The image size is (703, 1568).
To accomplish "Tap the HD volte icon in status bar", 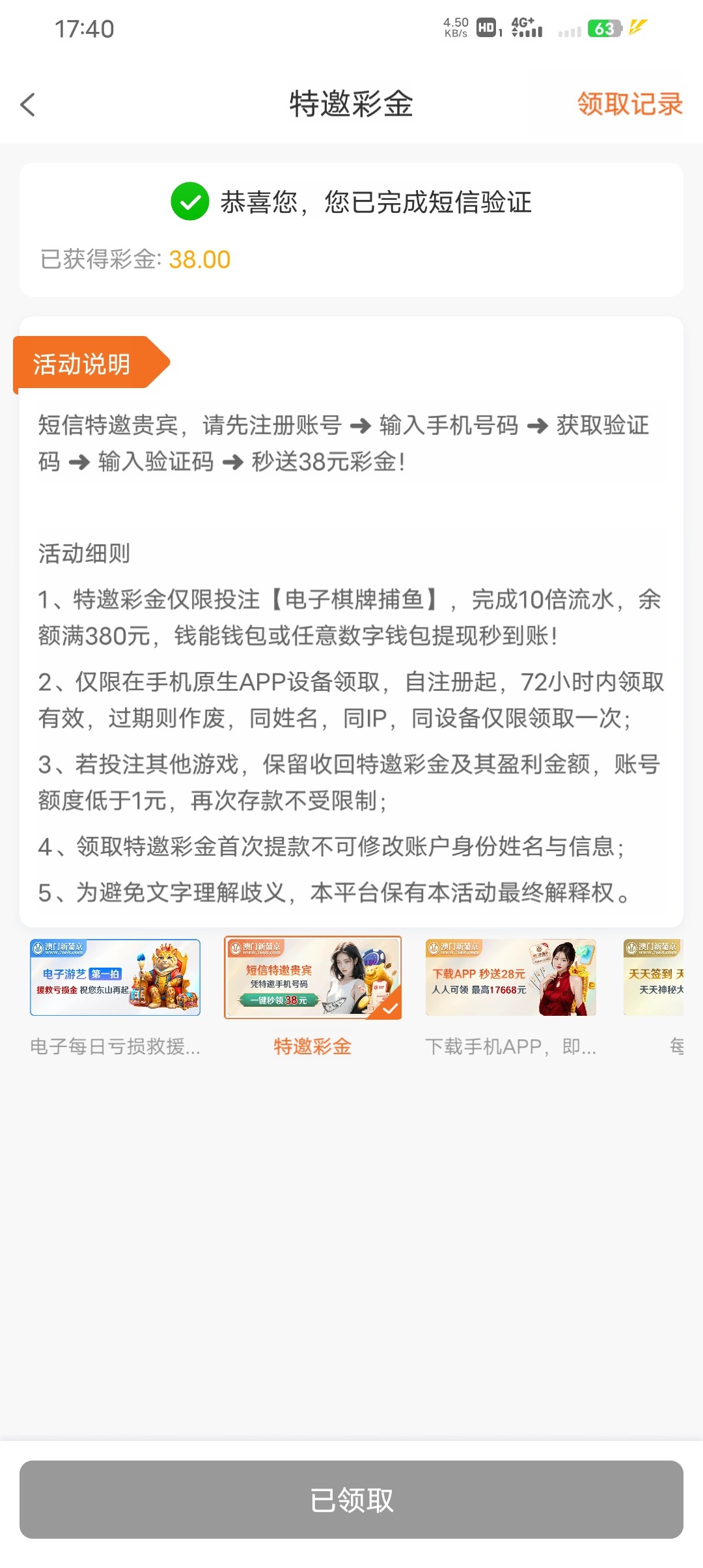I will pyautogui.click(x=487, y=27).
